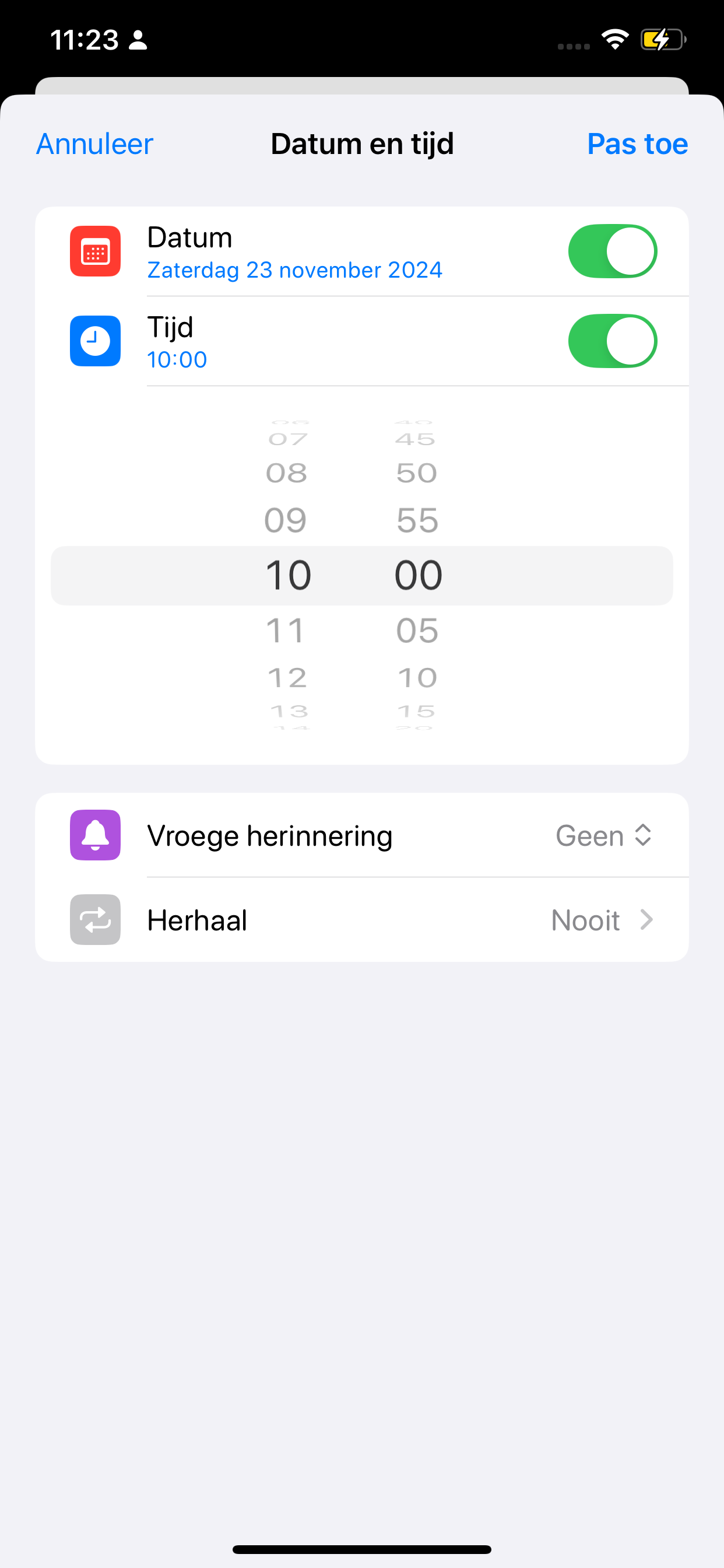Open the Datum row showing Zaterdag 23 november

(x=294, y=252)
